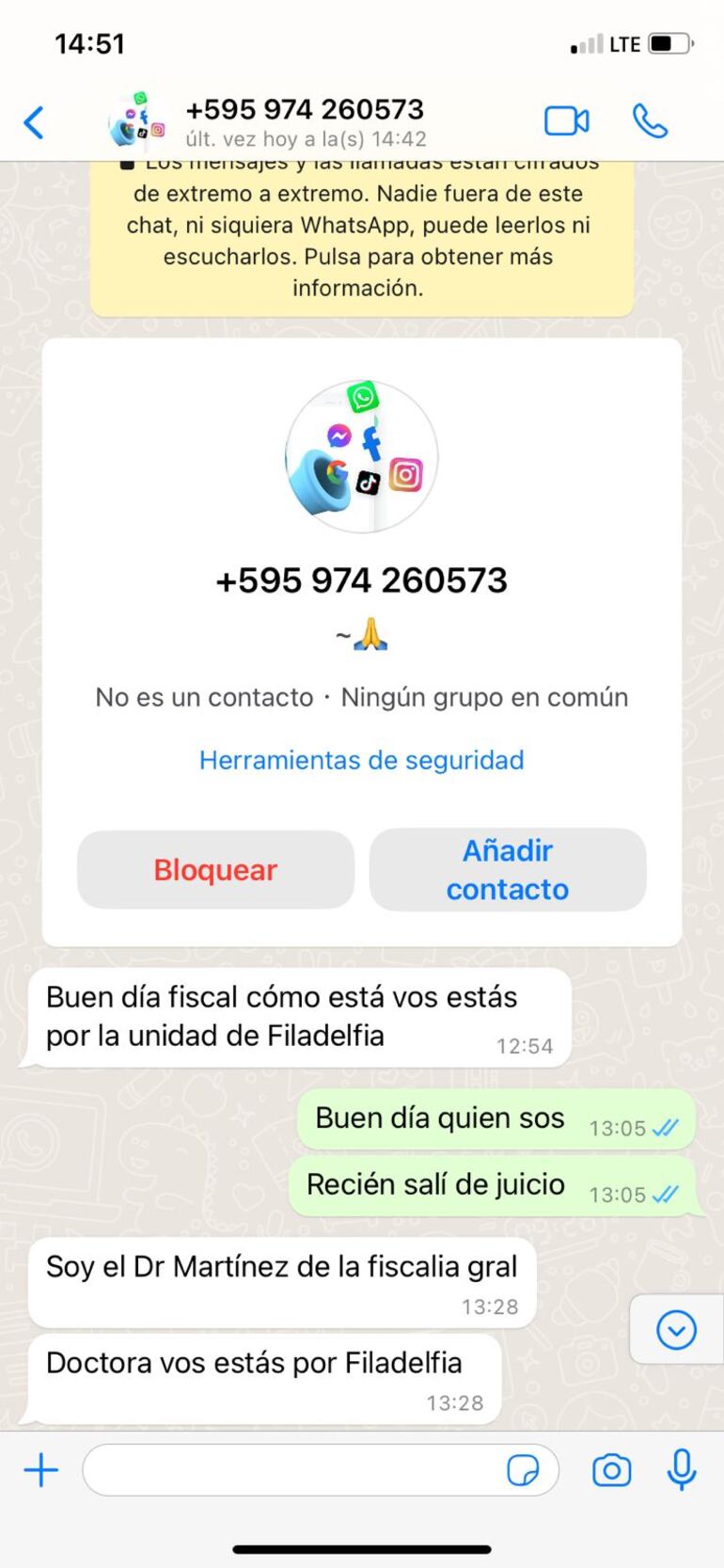Open the sticker picker
This screenshot has height=1568, width=724.
(523, 1470)
